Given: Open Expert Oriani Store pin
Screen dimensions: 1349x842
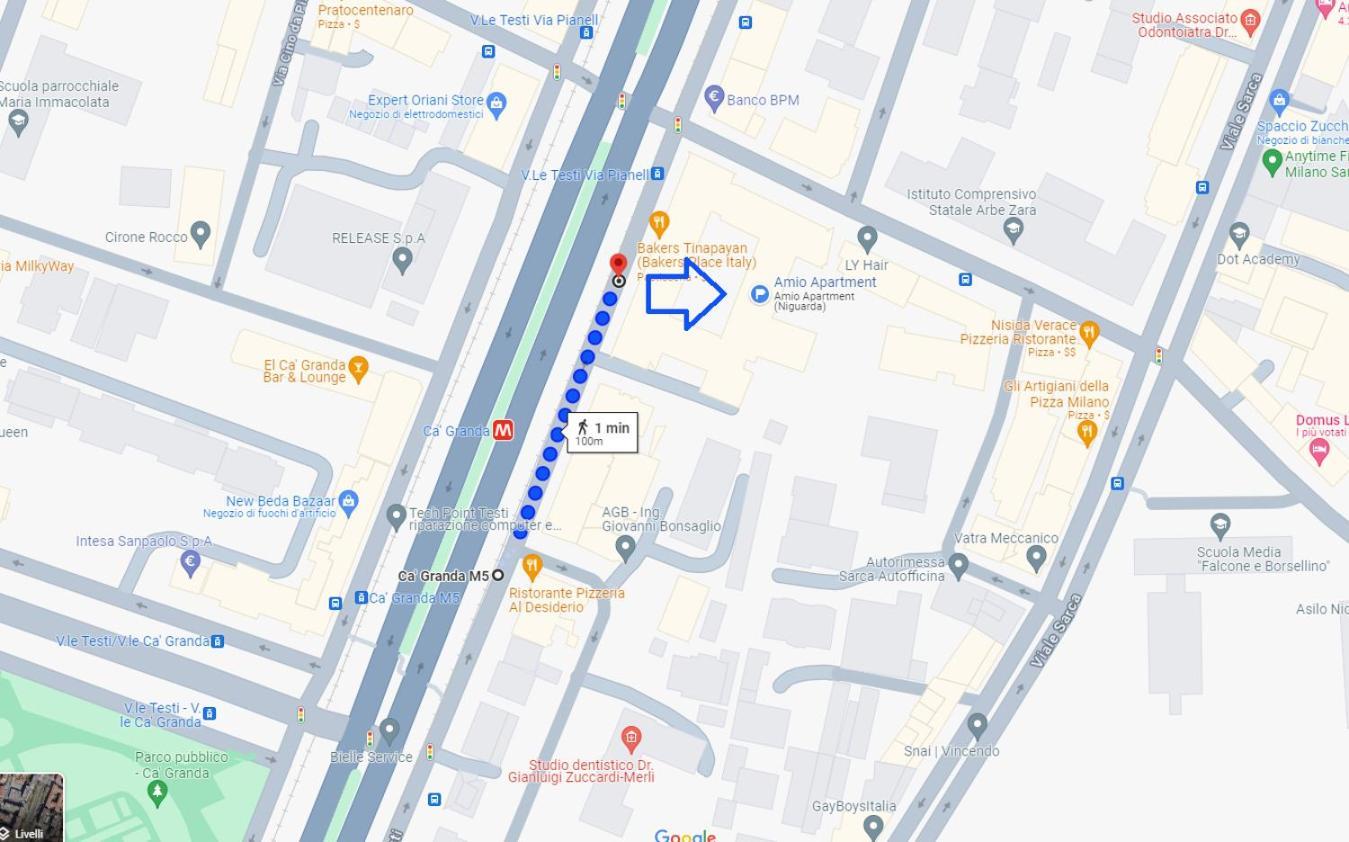Looking at the screenshot, I should [x=497, y=102].
